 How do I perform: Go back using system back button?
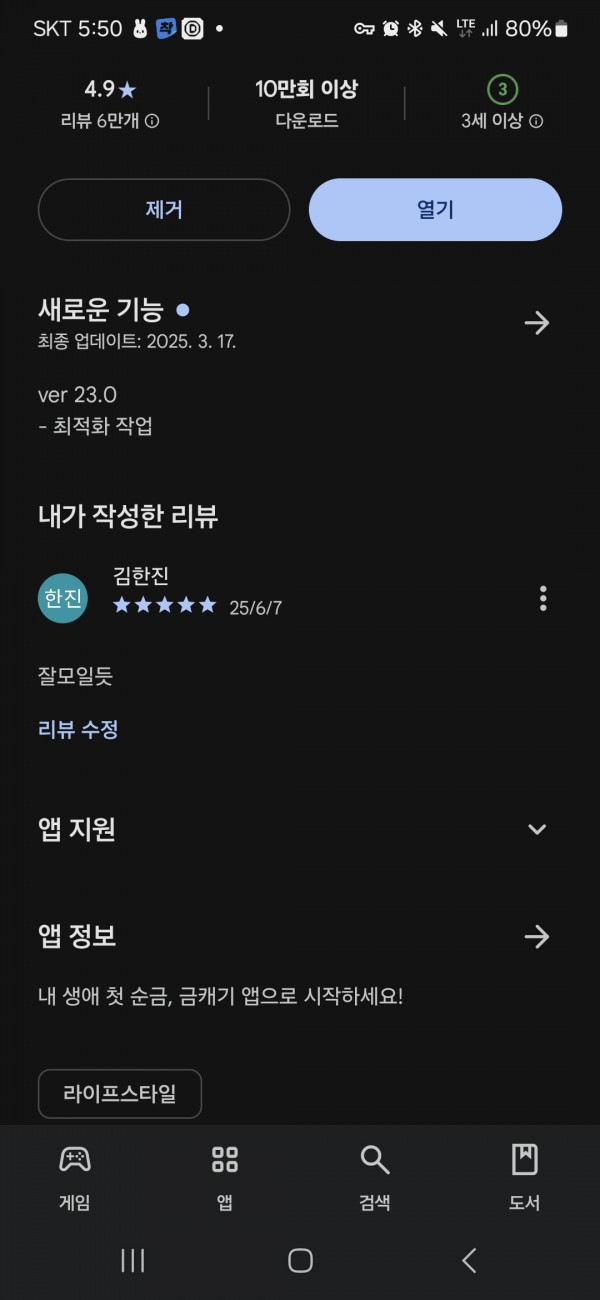click(469, 1260)
